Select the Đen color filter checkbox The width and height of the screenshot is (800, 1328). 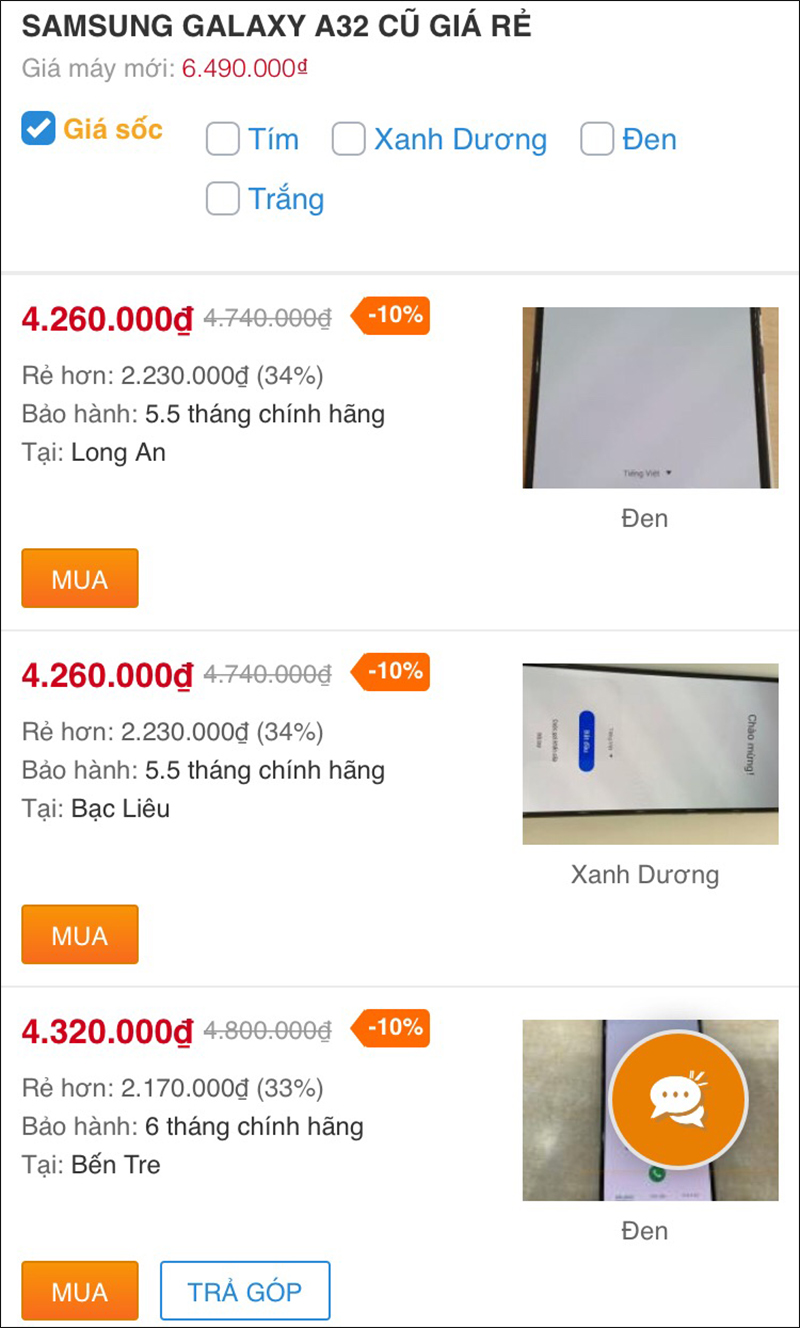(597, 140)
